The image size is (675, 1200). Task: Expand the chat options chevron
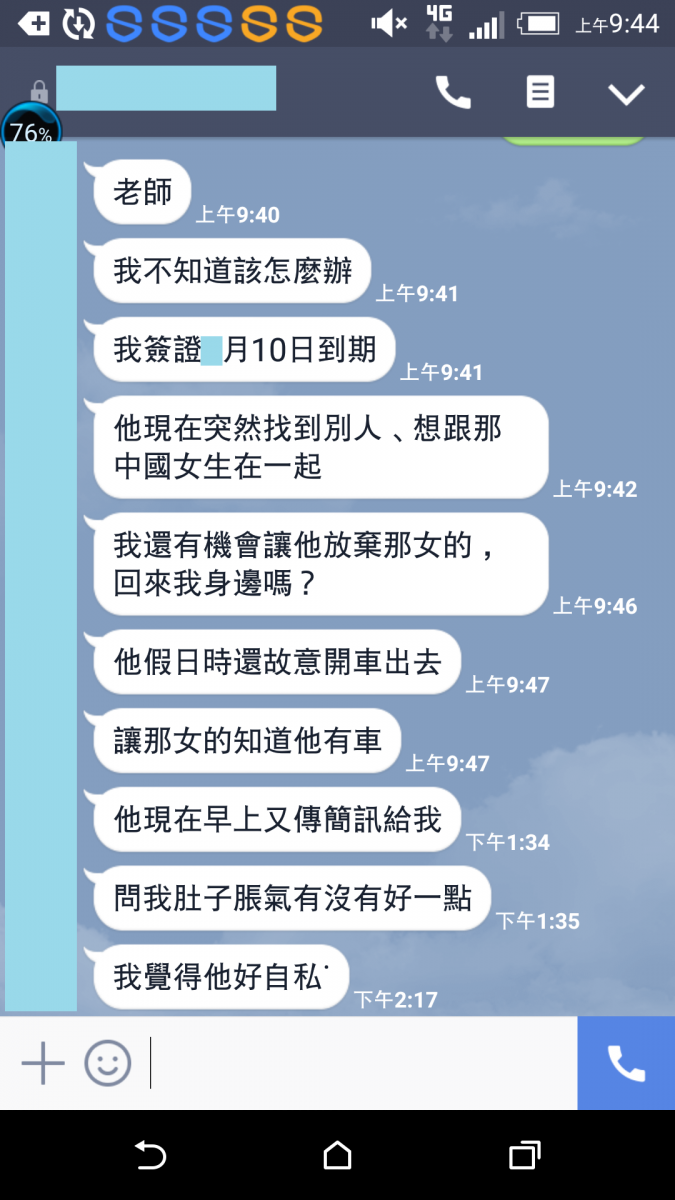pos(627,94)
